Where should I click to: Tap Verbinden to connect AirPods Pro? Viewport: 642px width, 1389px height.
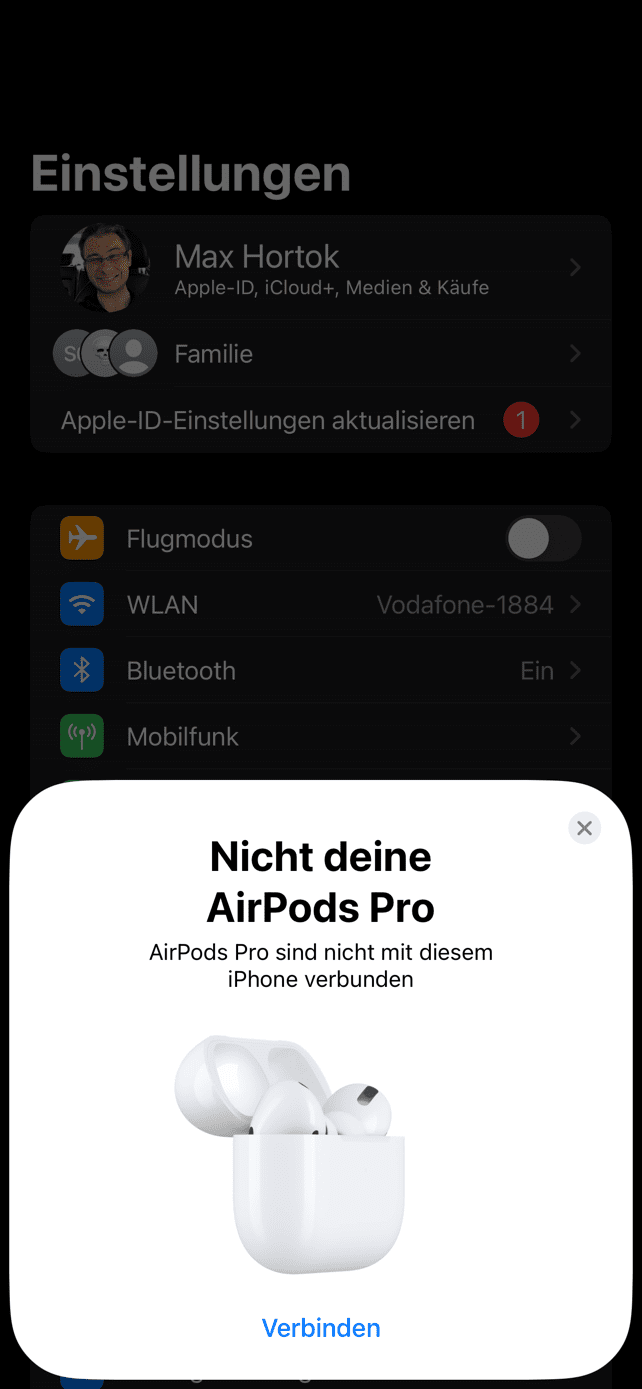321,1328
